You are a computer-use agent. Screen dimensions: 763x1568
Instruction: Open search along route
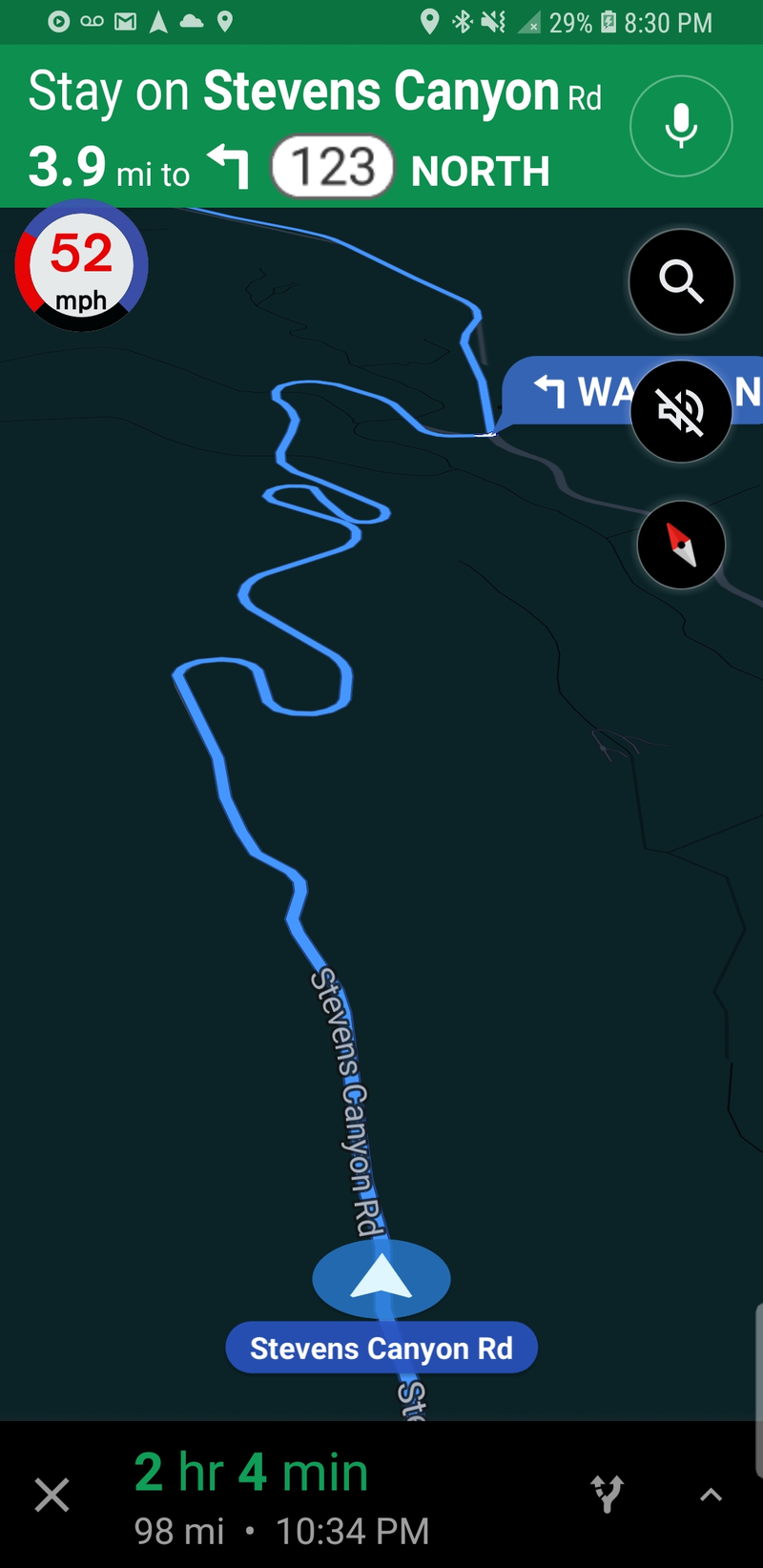tap(681, 281)
